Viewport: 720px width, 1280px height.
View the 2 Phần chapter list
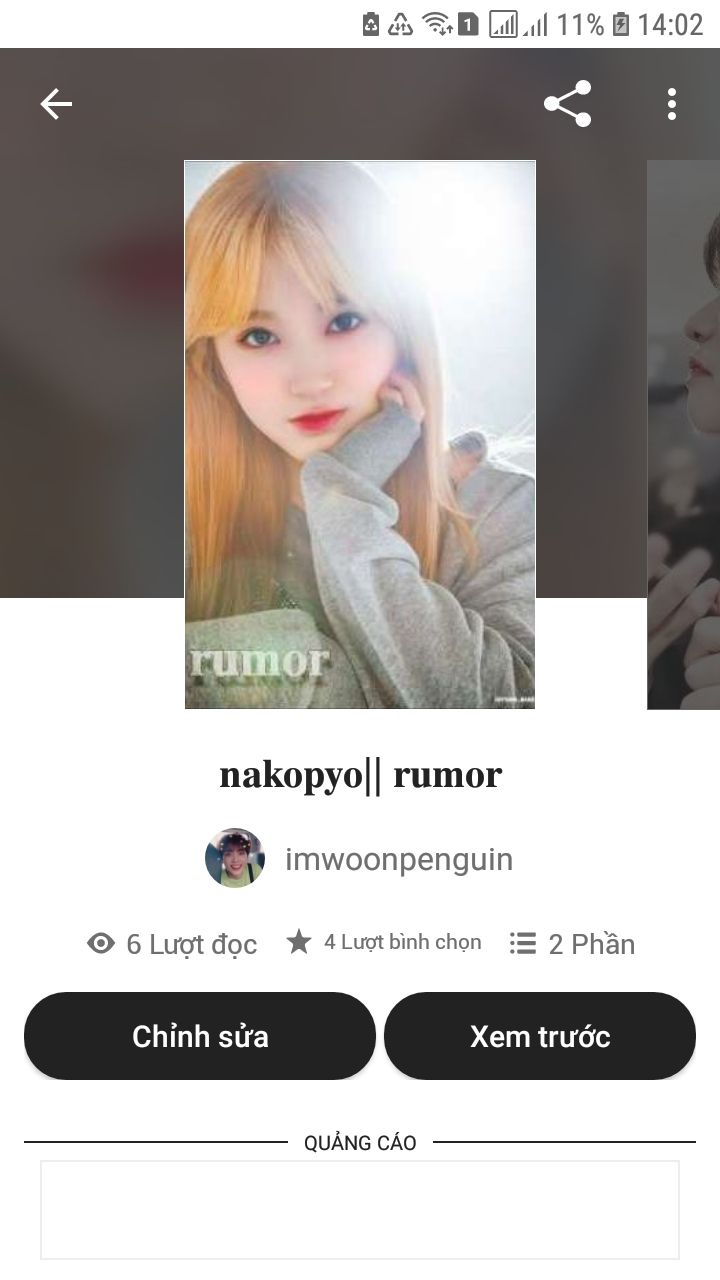click(x=572, y=943)
